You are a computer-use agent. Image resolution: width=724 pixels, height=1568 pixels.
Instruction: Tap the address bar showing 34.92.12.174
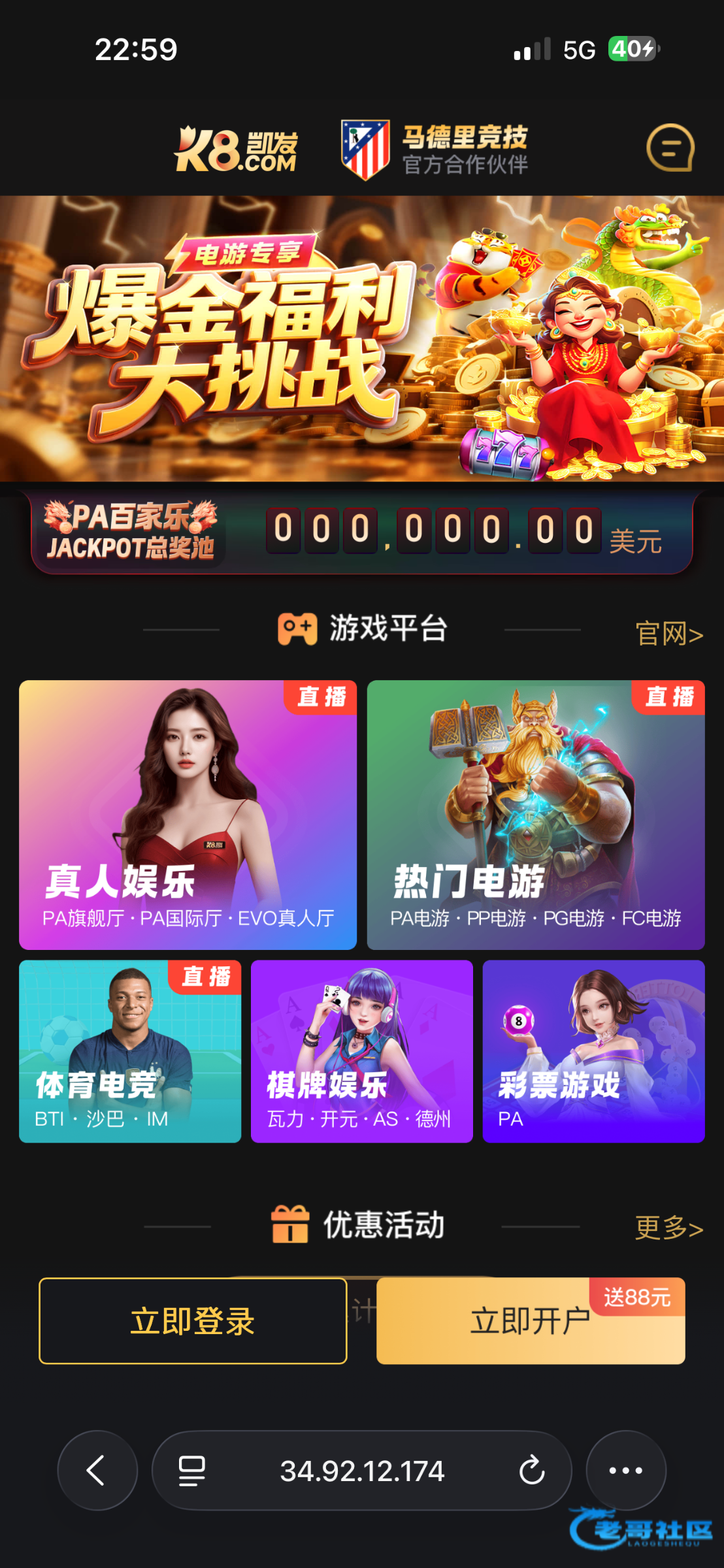[x=362, y=1471]
